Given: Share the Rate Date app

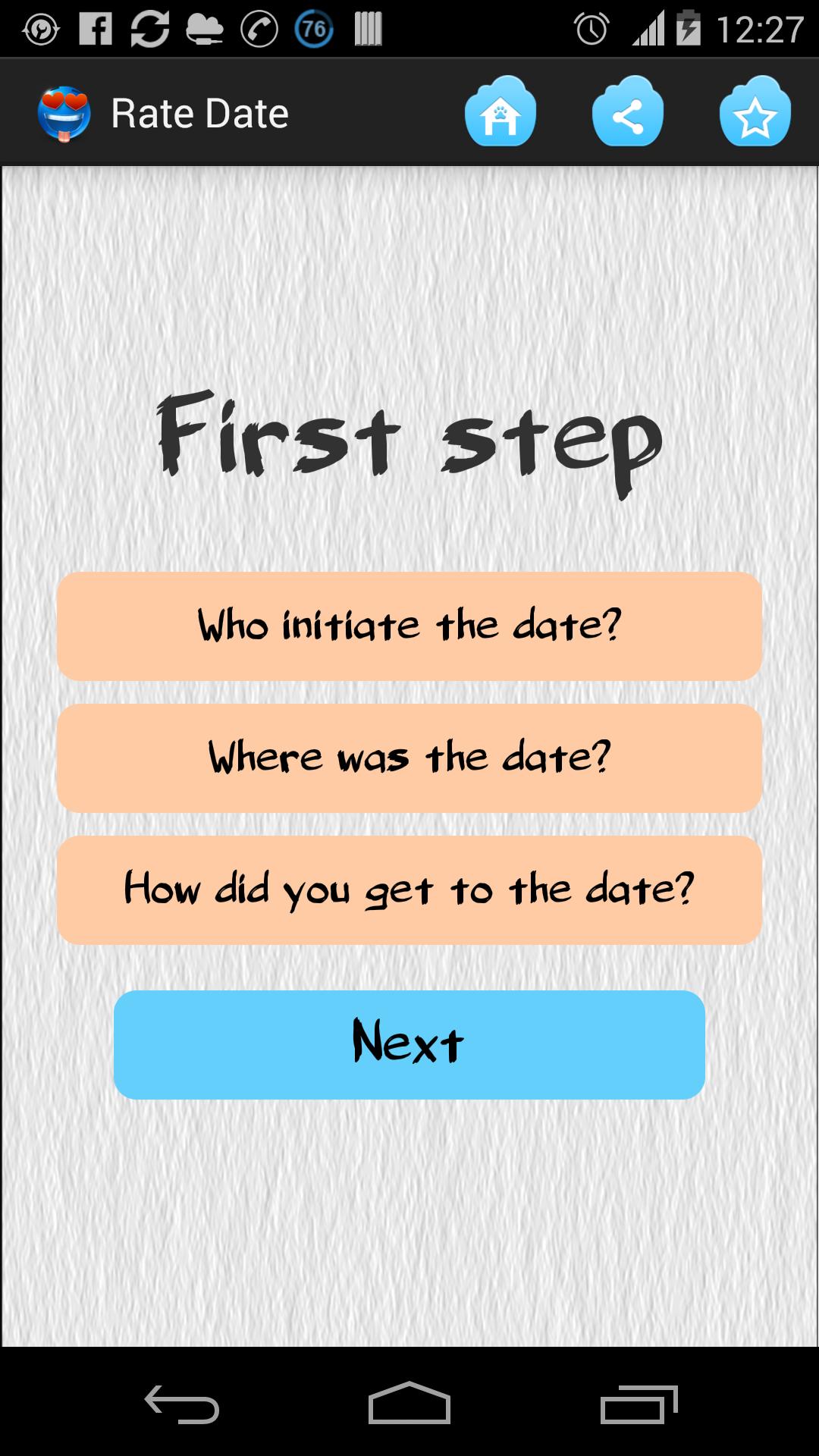Looking at the screenshot, I should tap(627, 114).
